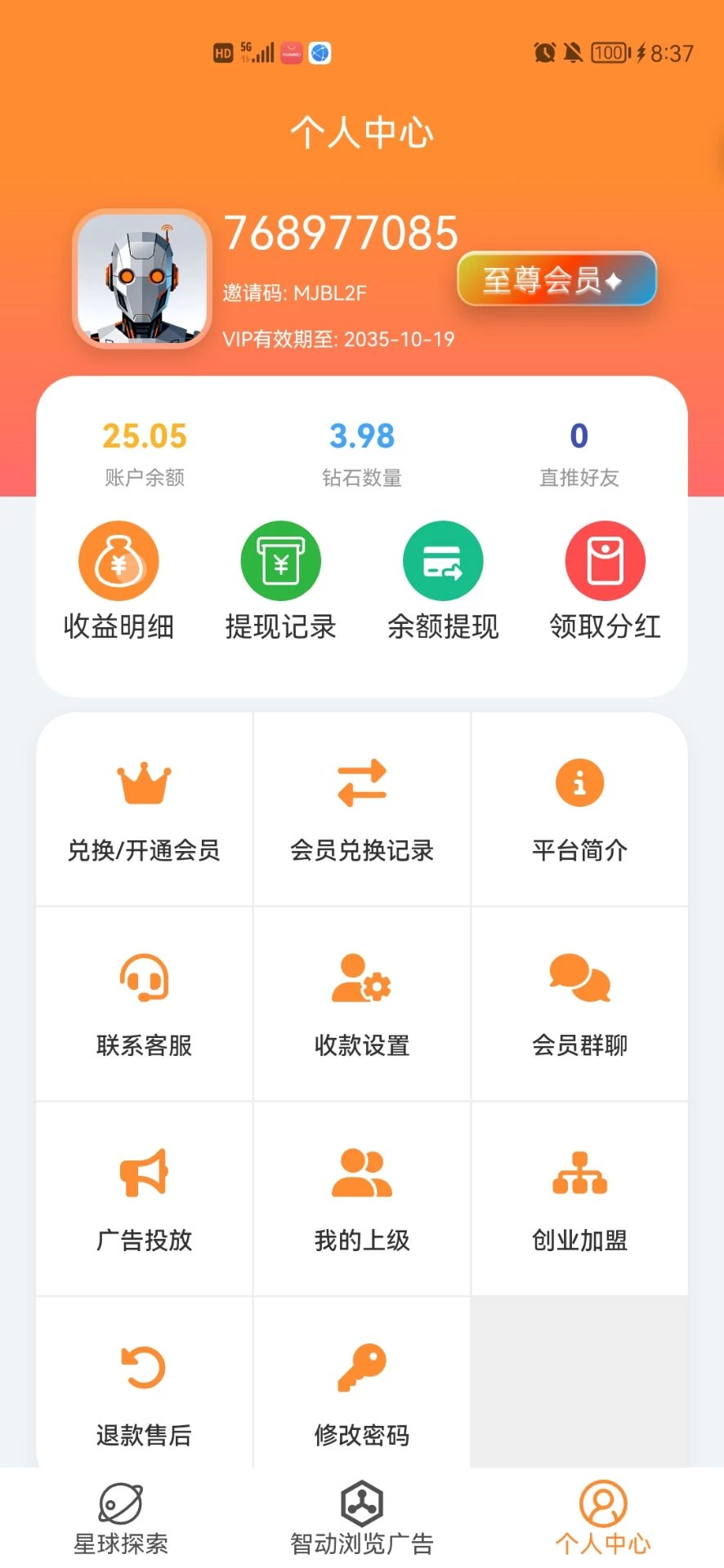724x1568 pixels.
Task: View 我的上级 referrer info
Action: click(362, 1200)
